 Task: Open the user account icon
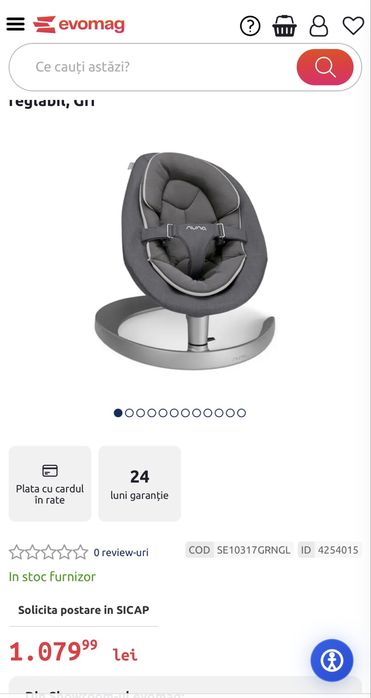[x=319, y=26]
